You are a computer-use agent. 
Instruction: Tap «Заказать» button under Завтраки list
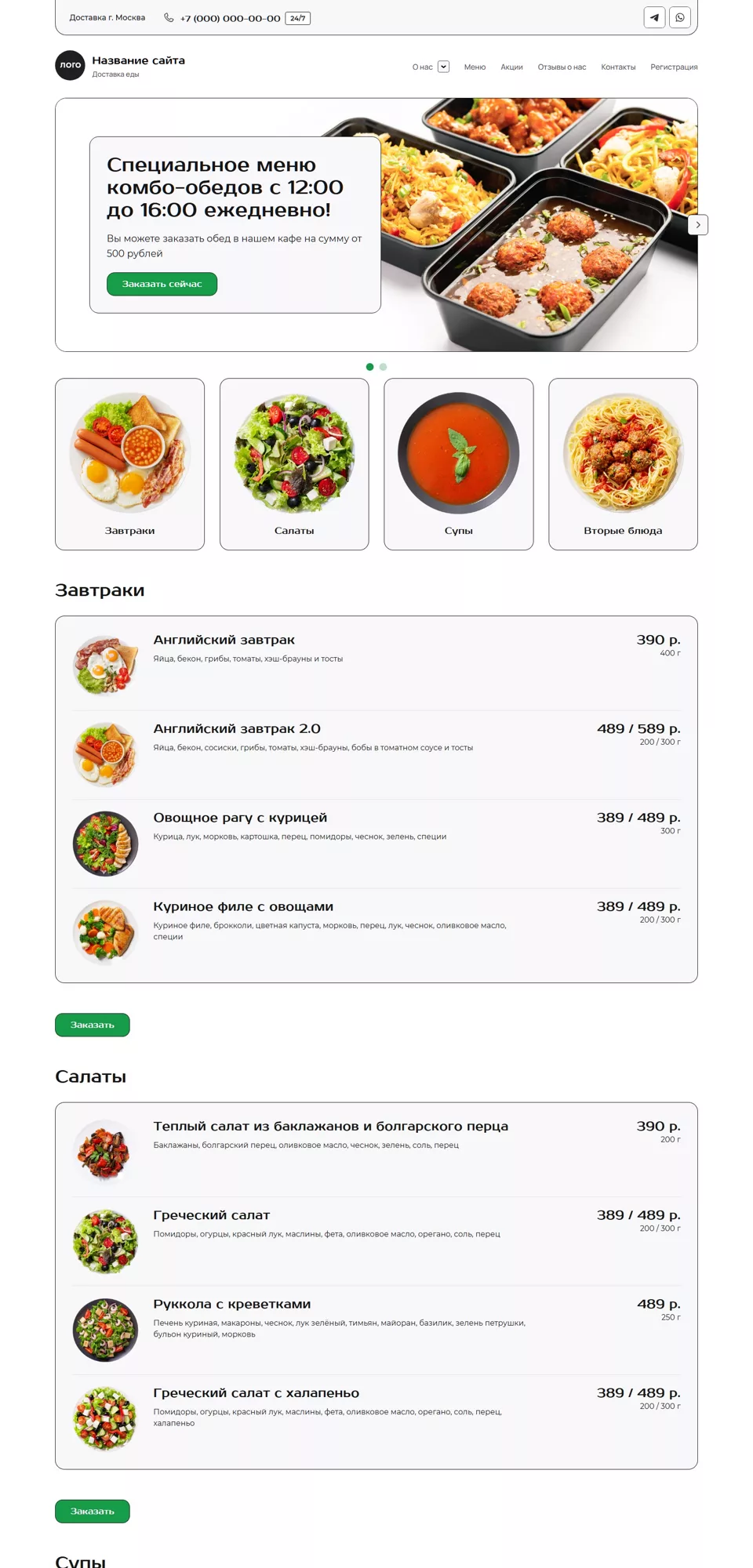point(93,1025)
